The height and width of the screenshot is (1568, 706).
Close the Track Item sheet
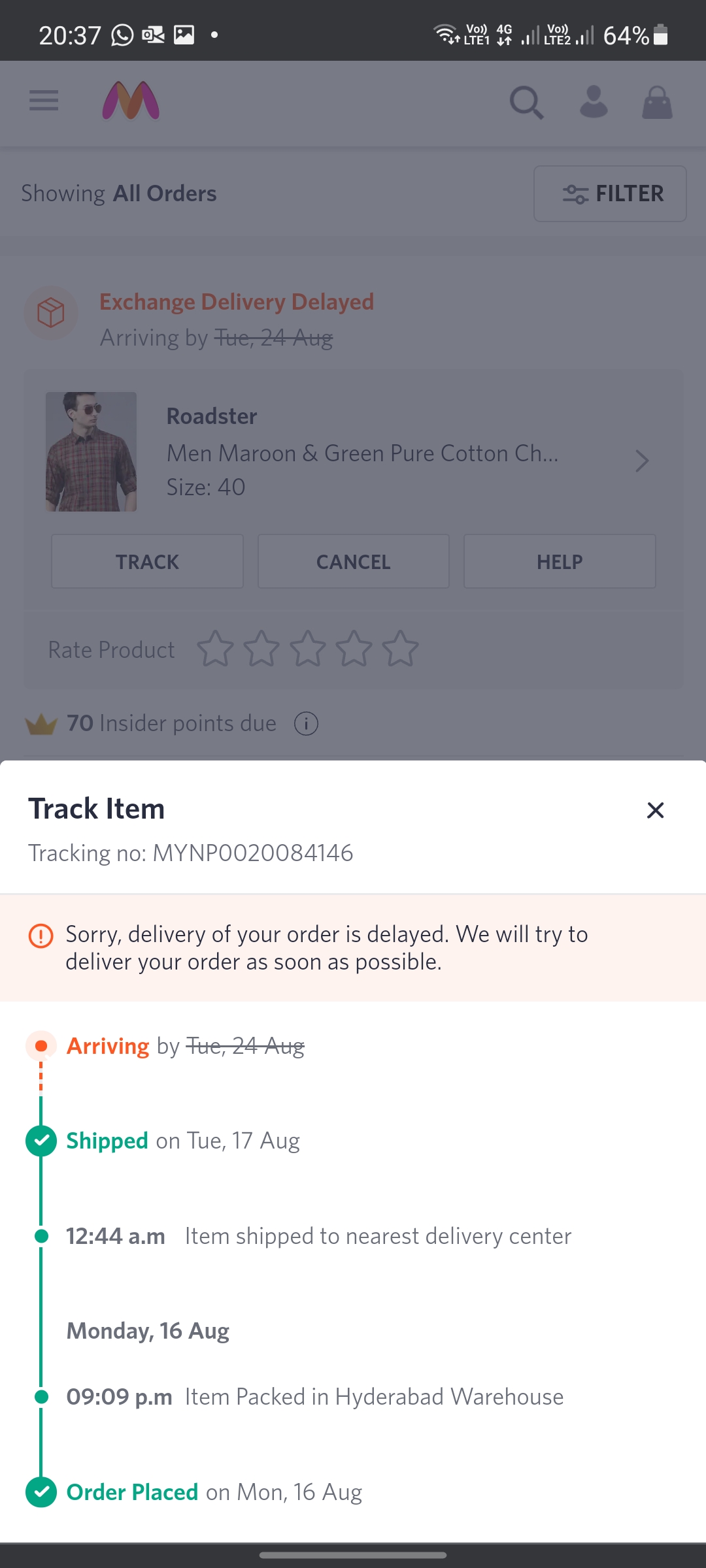tap(655, 810)
